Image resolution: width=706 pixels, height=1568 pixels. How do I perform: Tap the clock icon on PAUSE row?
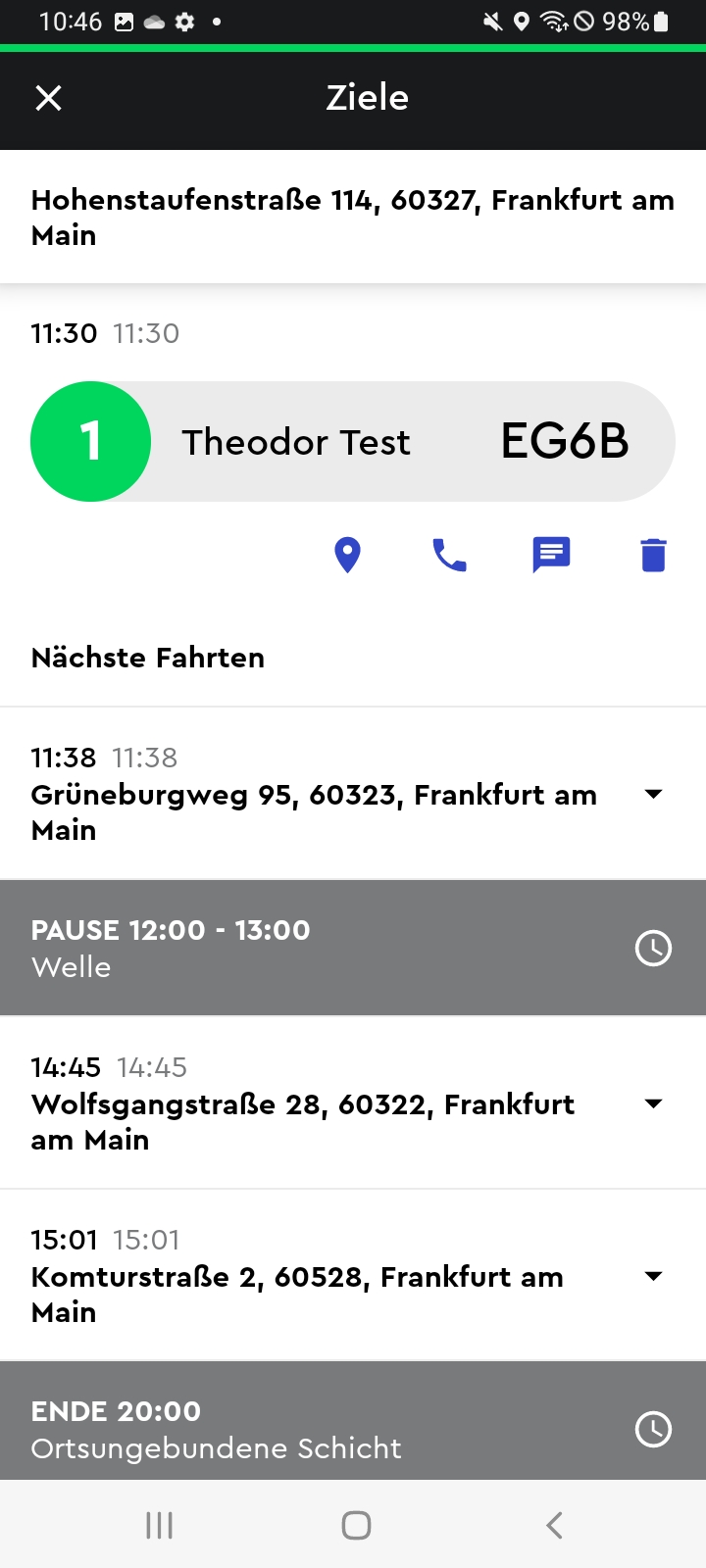coord(653,948)
